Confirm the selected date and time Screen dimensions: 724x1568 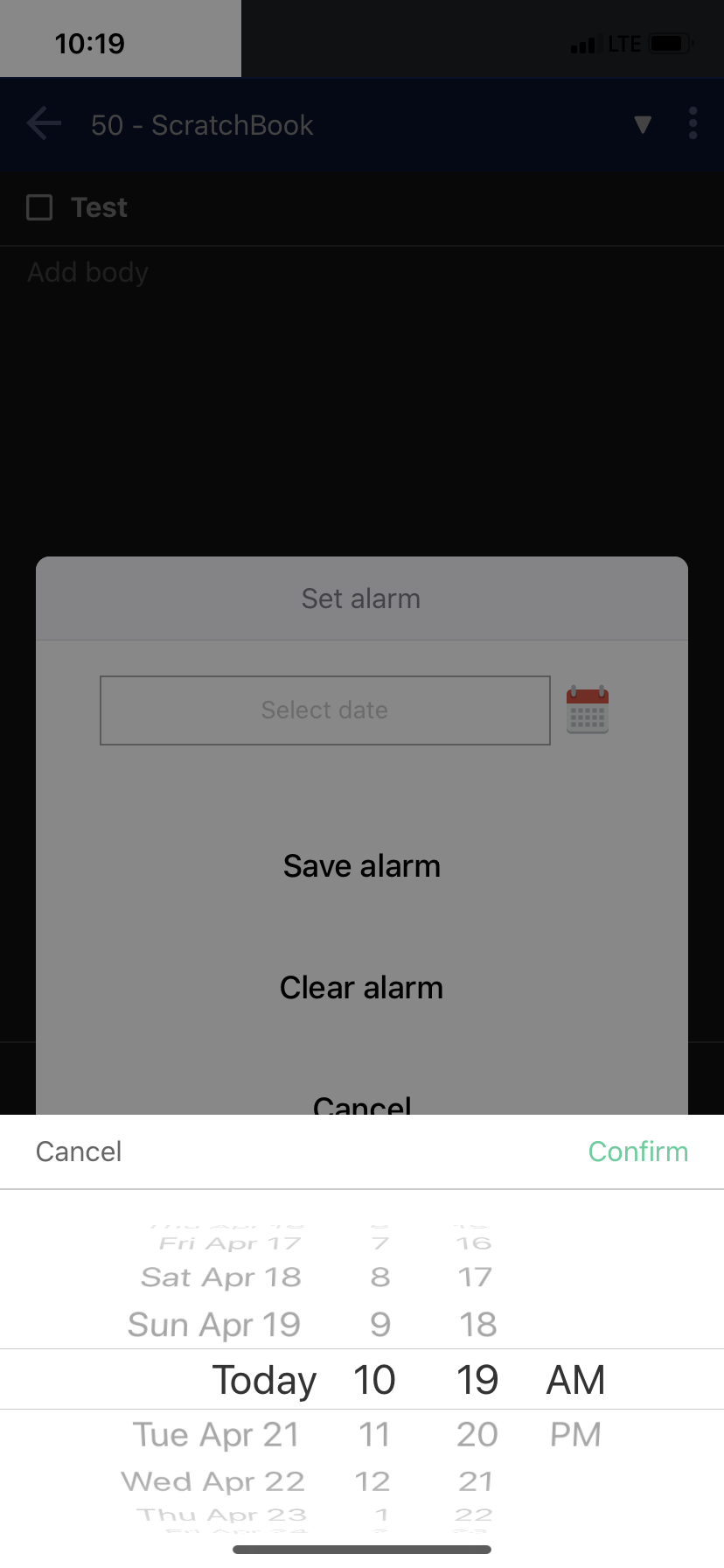(x=638, y=1151)
